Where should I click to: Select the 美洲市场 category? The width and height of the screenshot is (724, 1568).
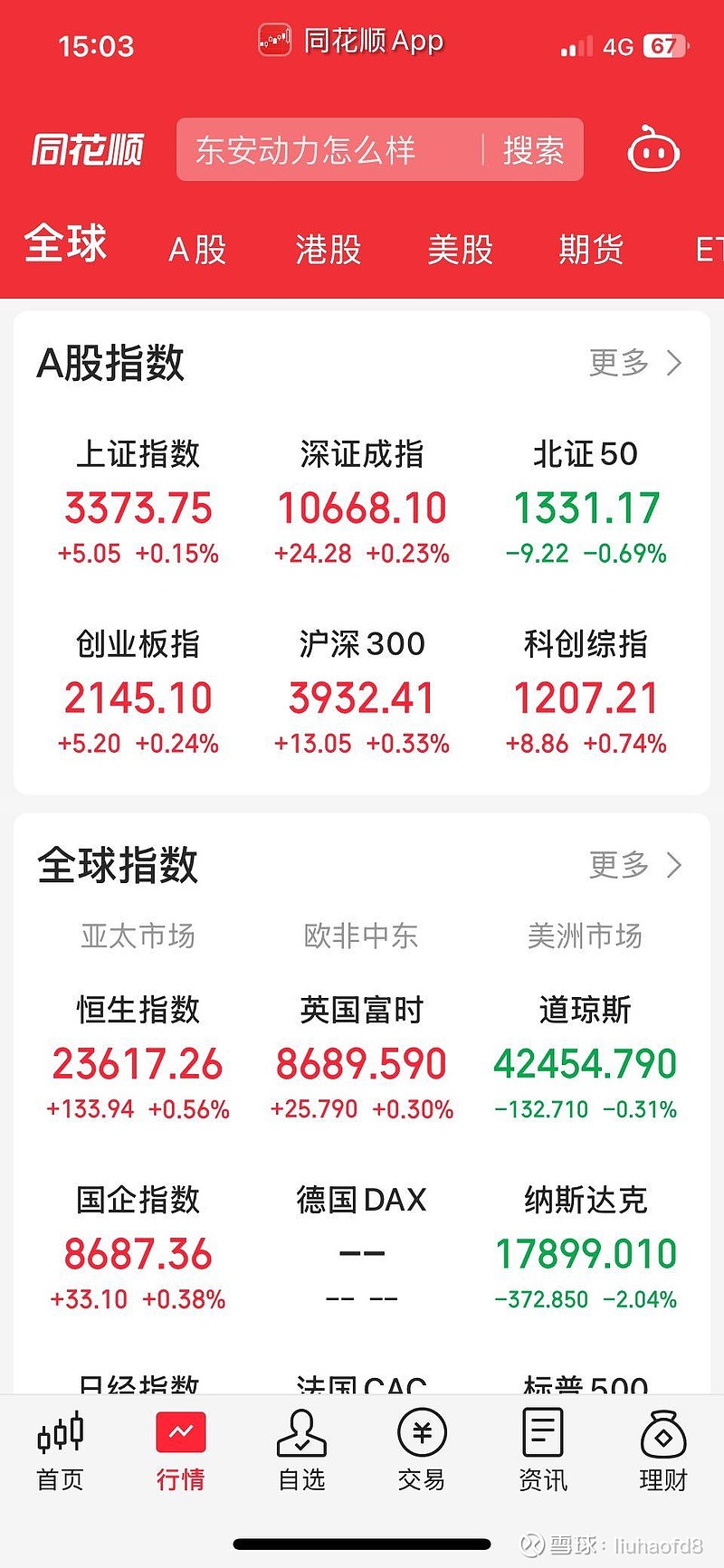(585, 937)
